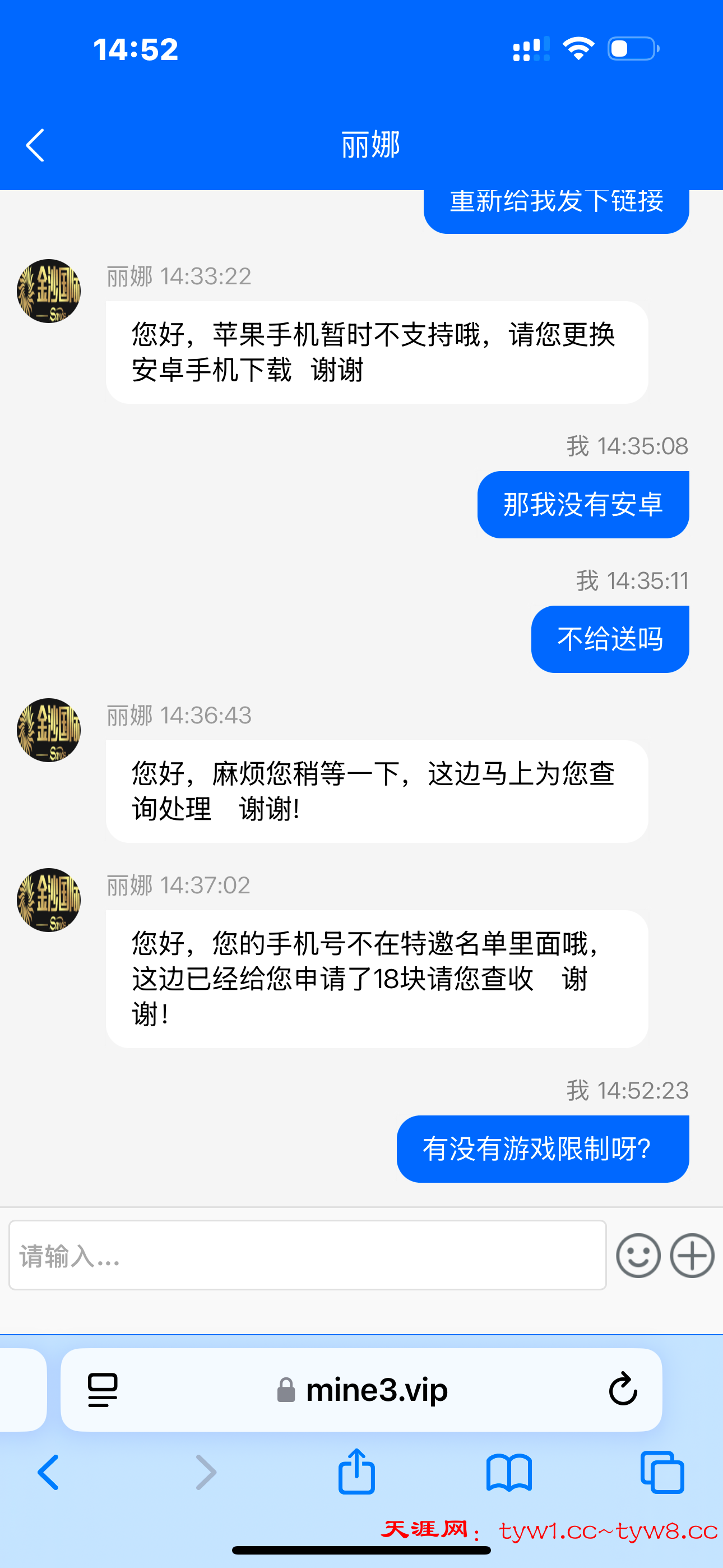Focus the 请输入 message input field
This screenshot has width=723, height=1568.
pos(307,1255)
